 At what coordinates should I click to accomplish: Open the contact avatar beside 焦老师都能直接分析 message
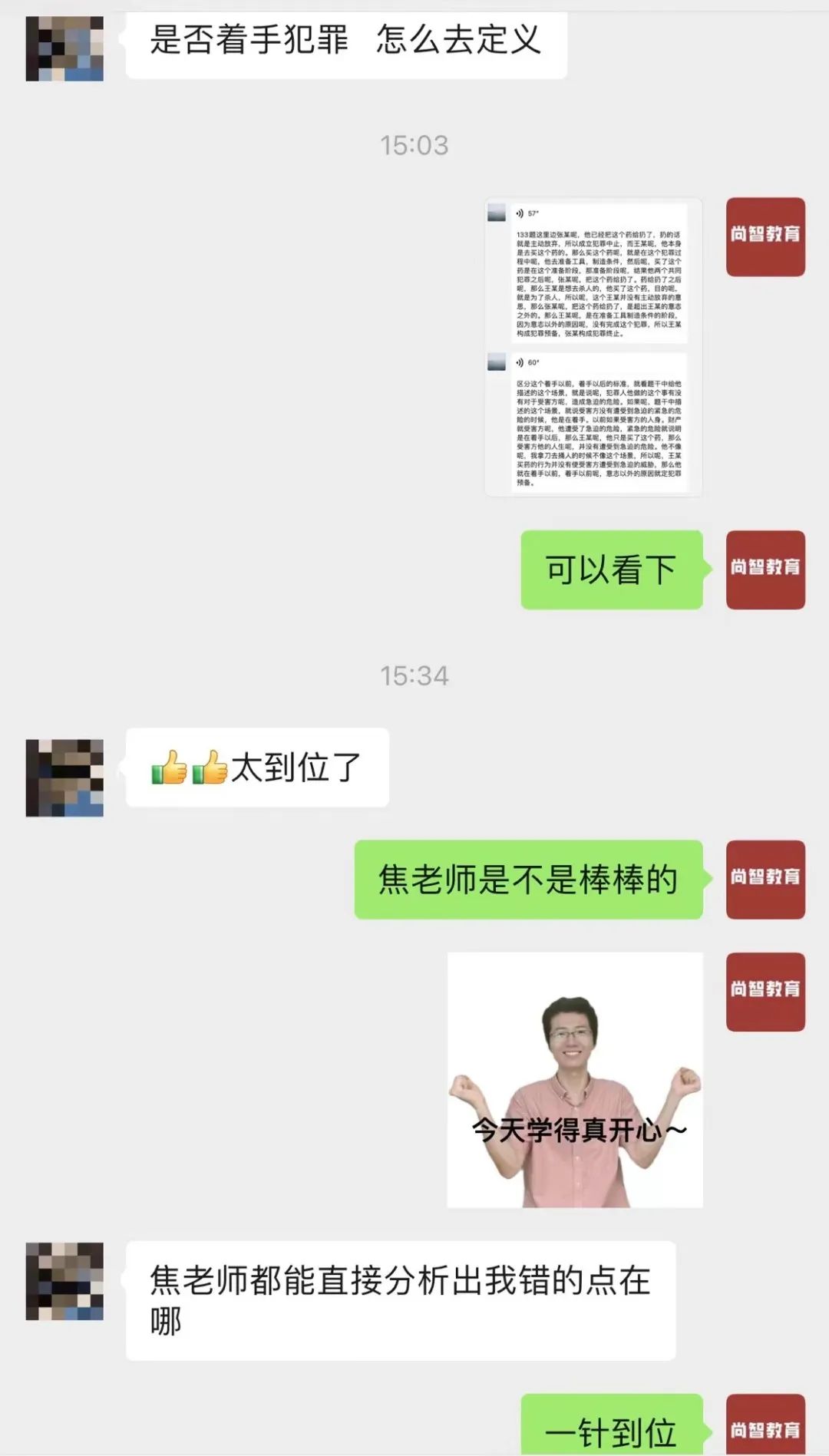tap(64, 1281)
